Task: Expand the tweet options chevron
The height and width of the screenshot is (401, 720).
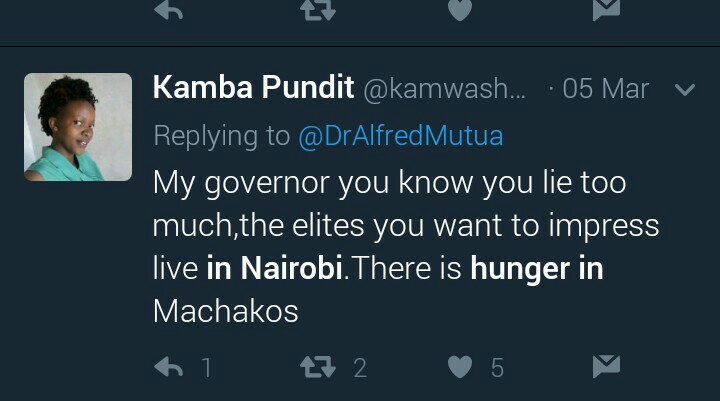Action: click(685, 90)
